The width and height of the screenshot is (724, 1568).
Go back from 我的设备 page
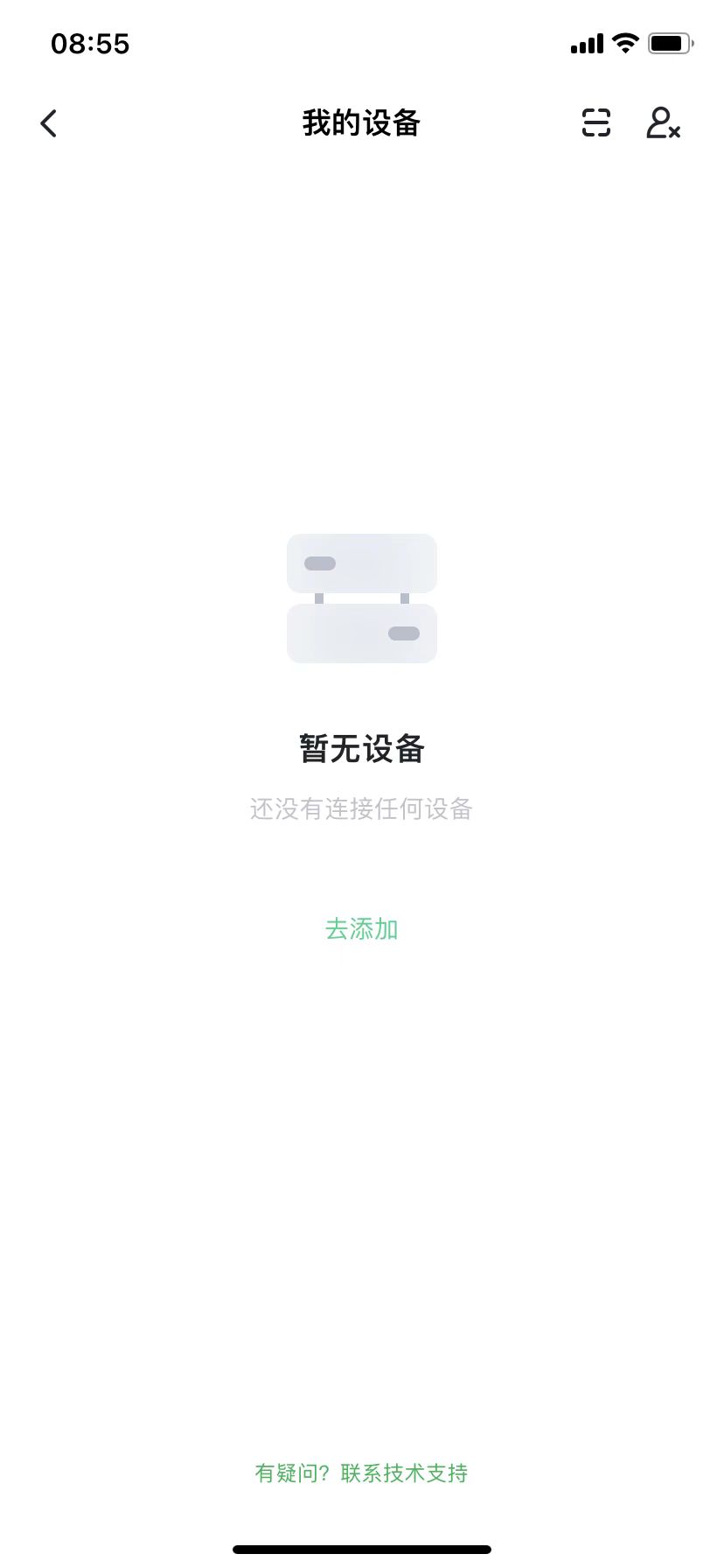click(49, 123)
